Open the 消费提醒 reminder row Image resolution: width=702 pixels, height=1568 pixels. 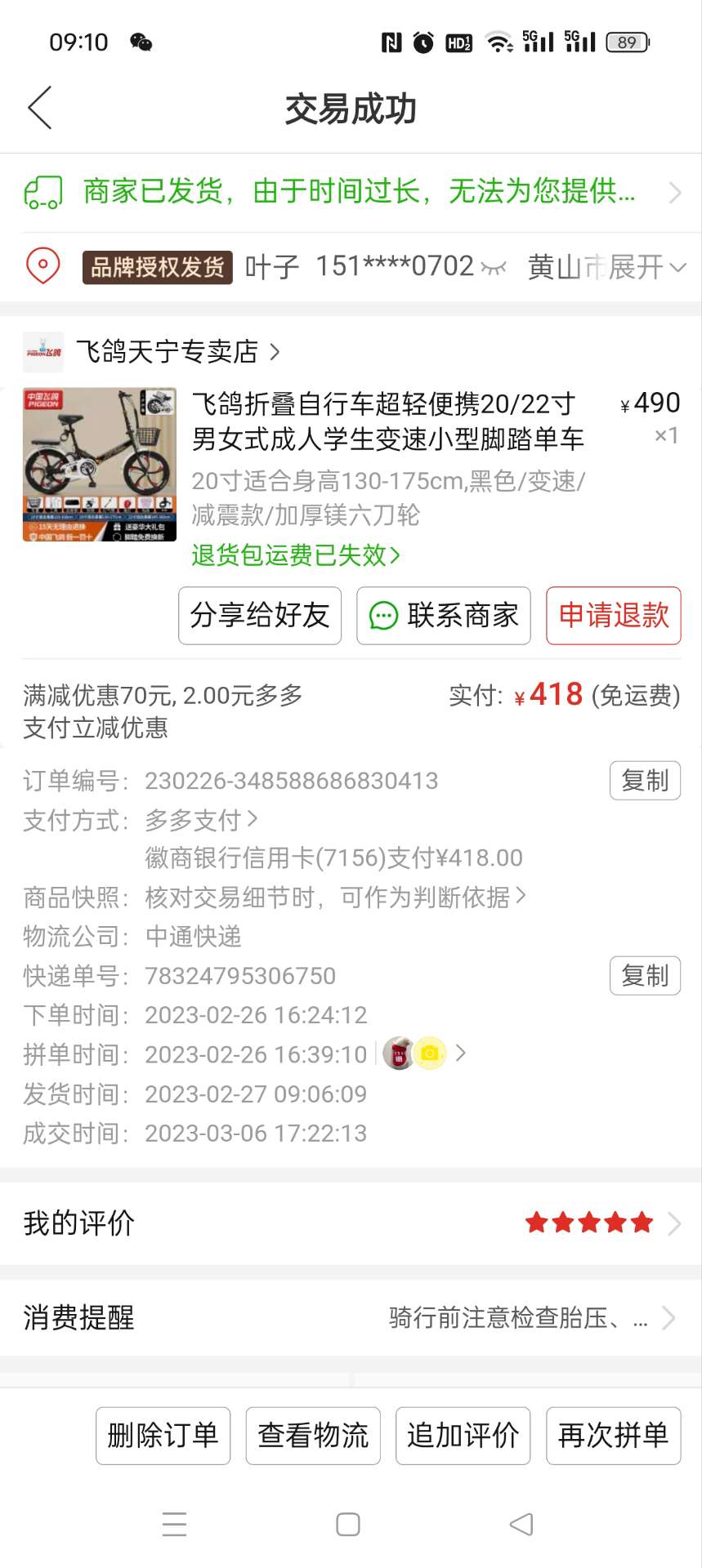pyautogui.click(x=351, y=1317)
